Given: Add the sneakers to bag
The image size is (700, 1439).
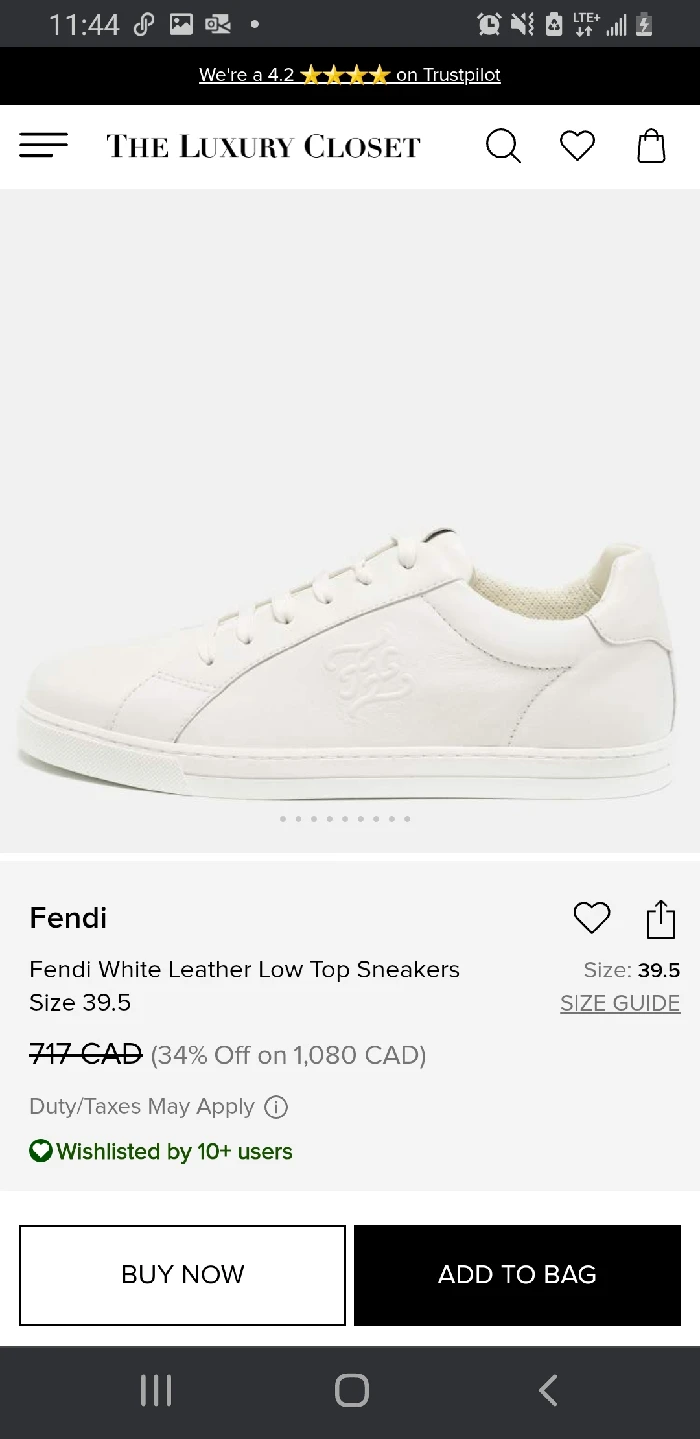Looking at the screenshot, I should click(517, 1274).
